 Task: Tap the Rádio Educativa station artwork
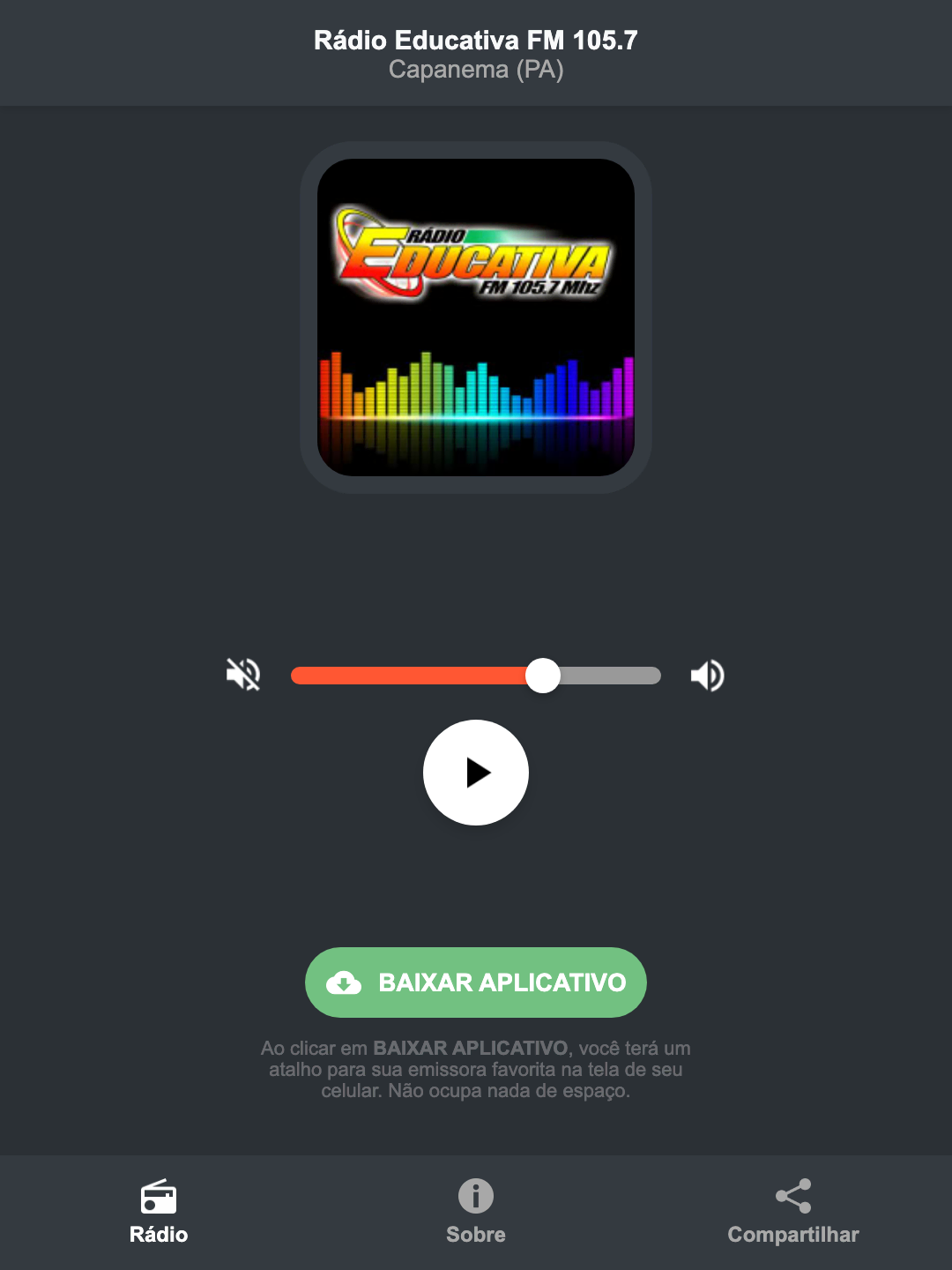tap(475, 315)
